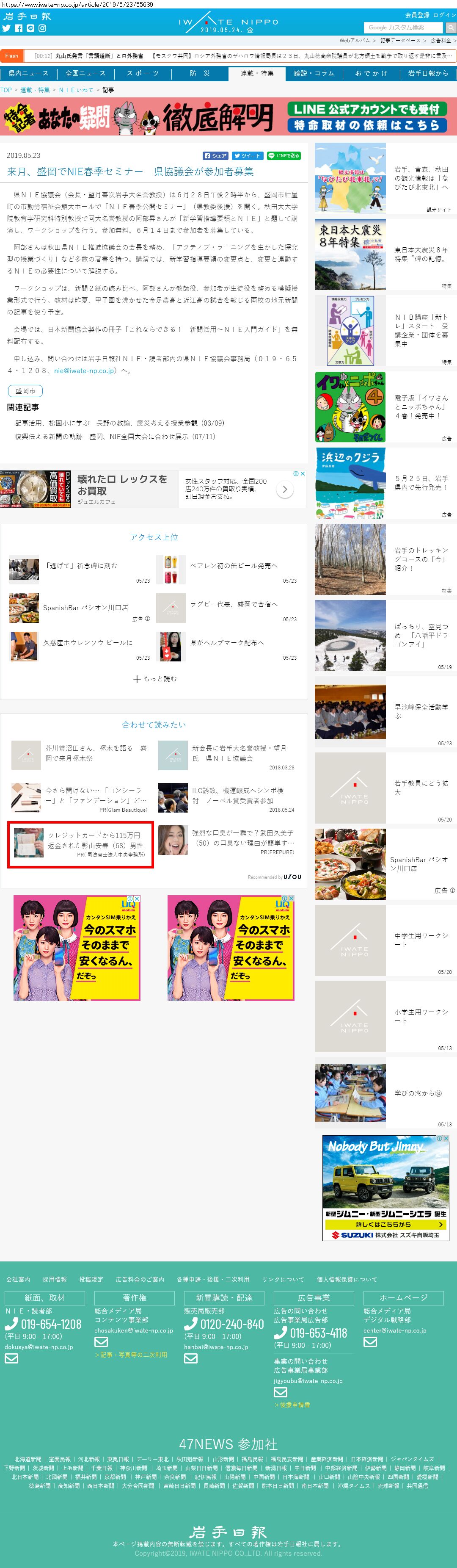Expand もっと読む in access ranking
The image size is (457, 1568).
pyautogui.click(x=154, y=679)
